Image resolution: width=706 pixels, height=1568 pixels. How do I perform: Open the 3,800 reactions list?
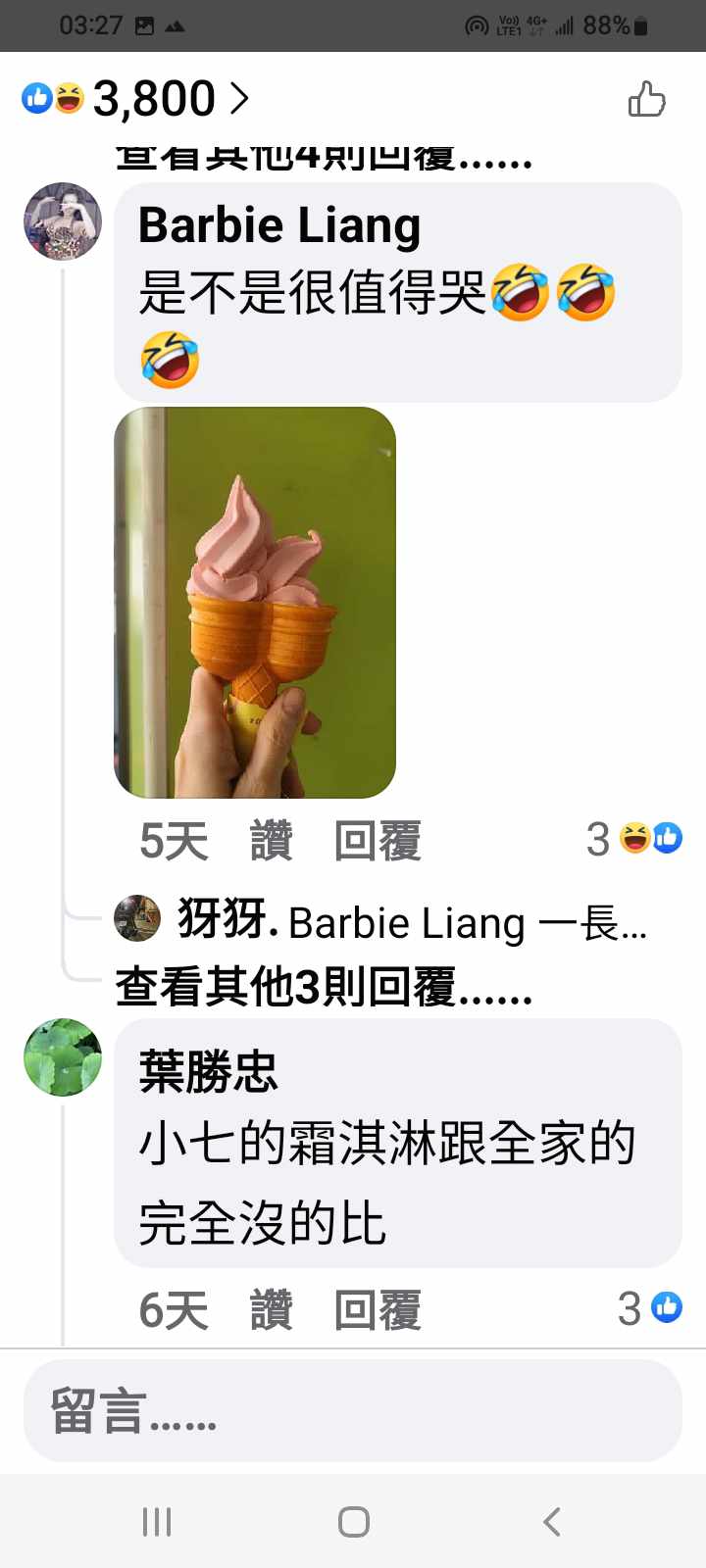(137, 98)
